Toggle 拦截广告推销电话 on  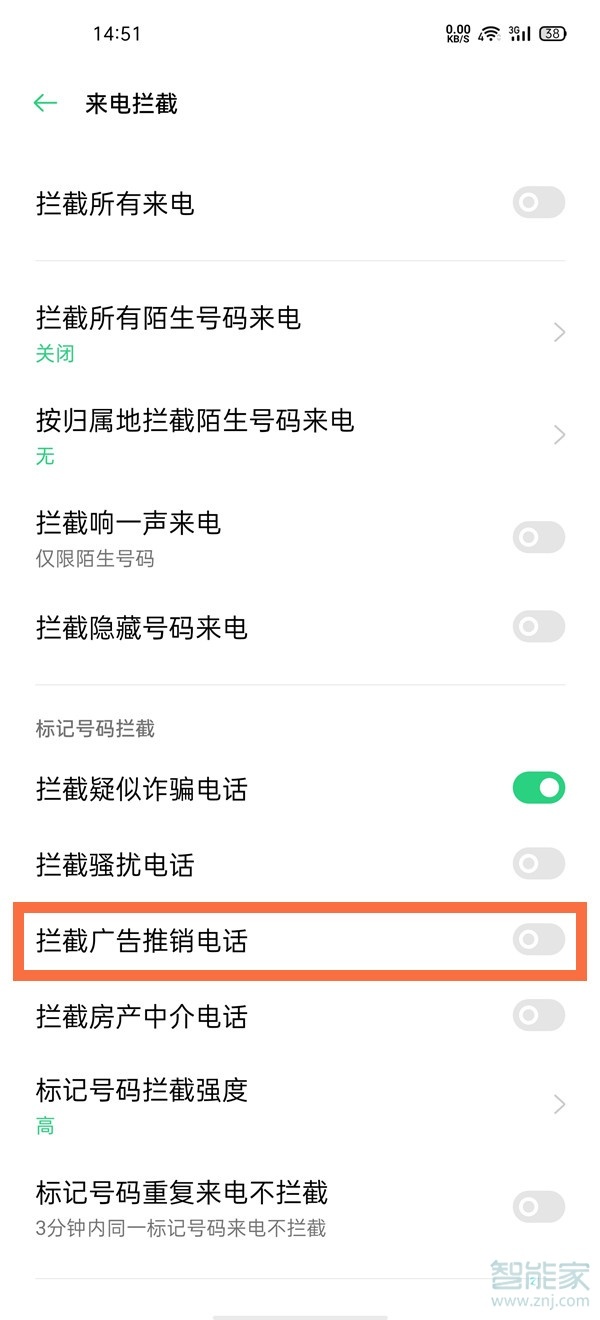[538, 940]
